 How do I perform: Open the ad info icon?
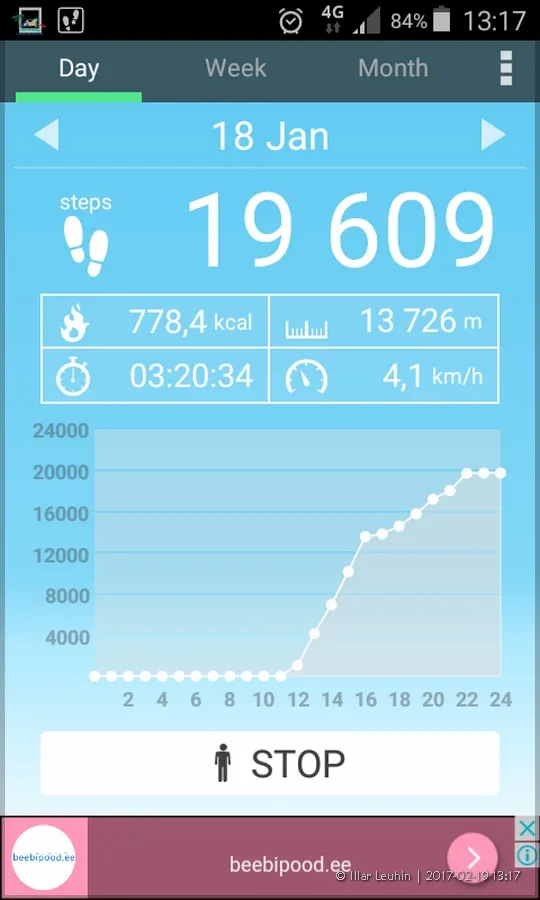point(526,855)
